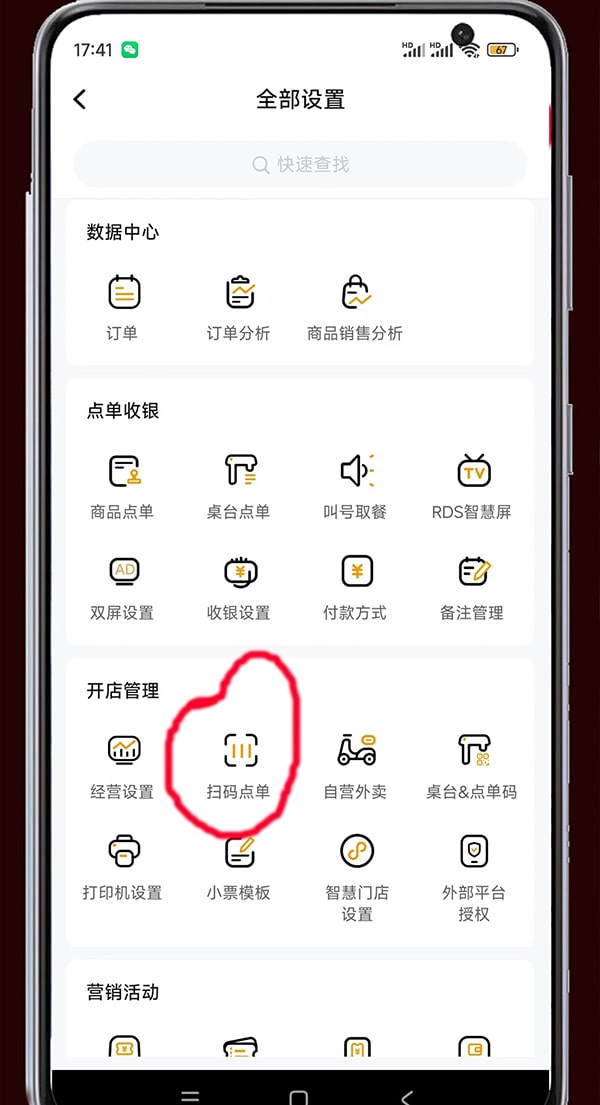Open RDS智慧屏

coord(472,485)
